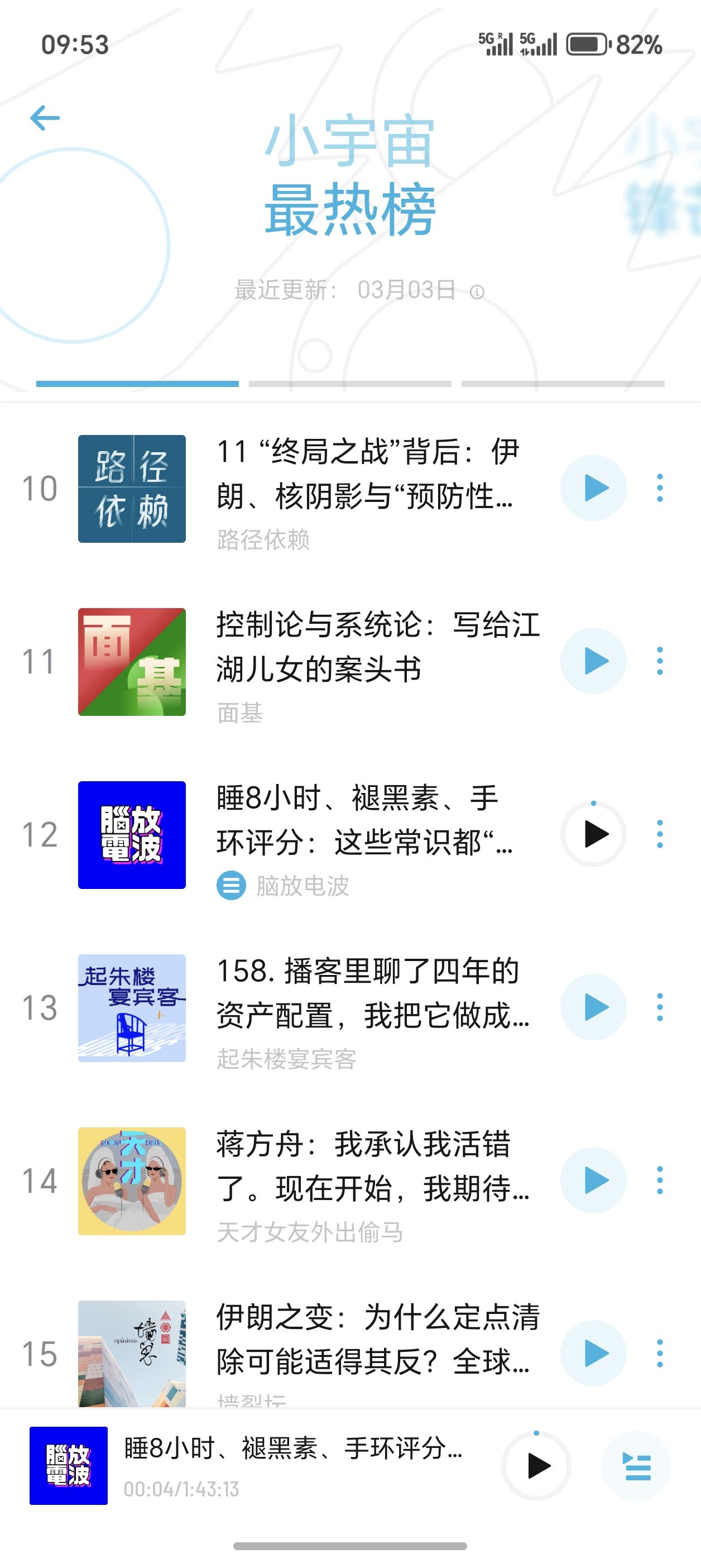
Task: Open more options for the 天才女友外出偷马 episode
Action: (x=660, y=1180)
